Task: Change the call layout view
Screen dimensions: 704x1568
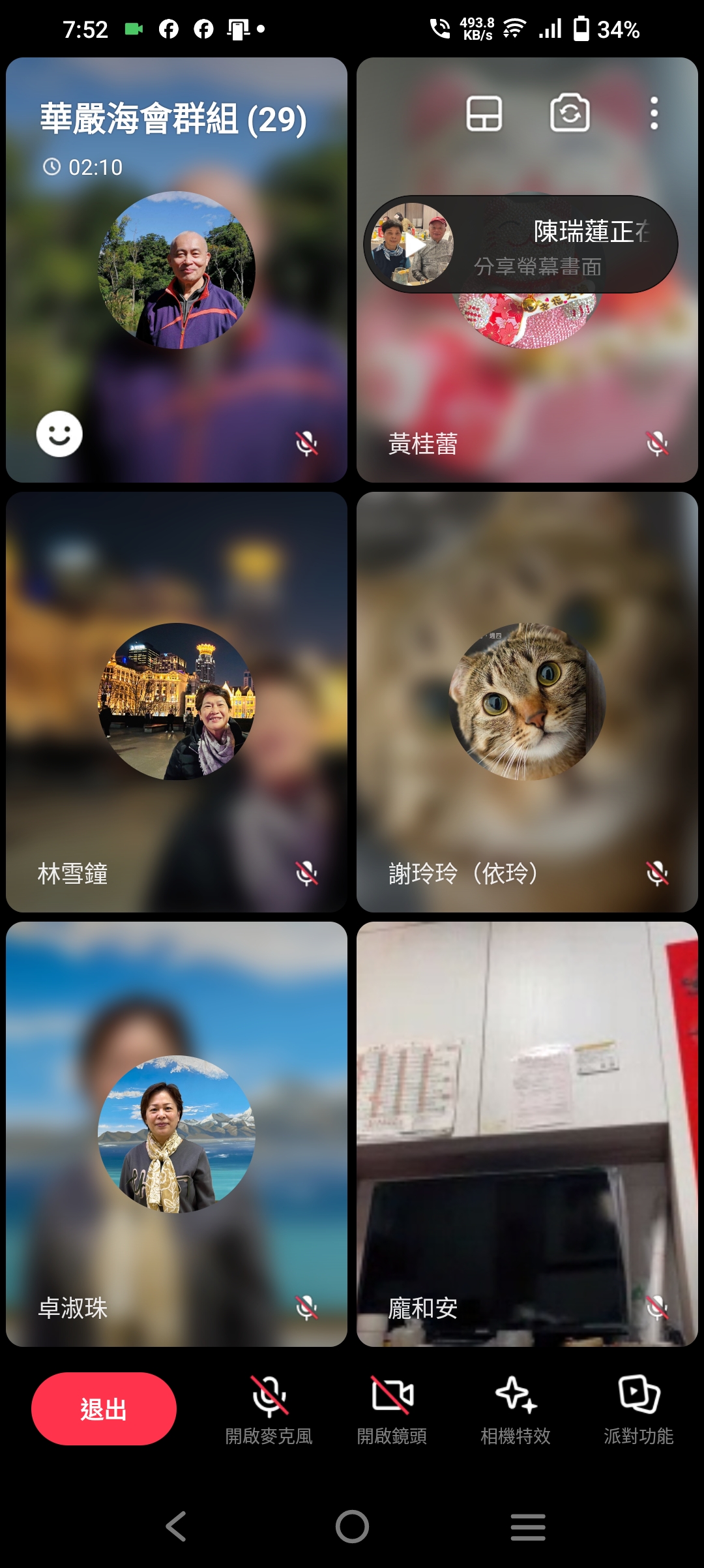Action: point(484,113)
